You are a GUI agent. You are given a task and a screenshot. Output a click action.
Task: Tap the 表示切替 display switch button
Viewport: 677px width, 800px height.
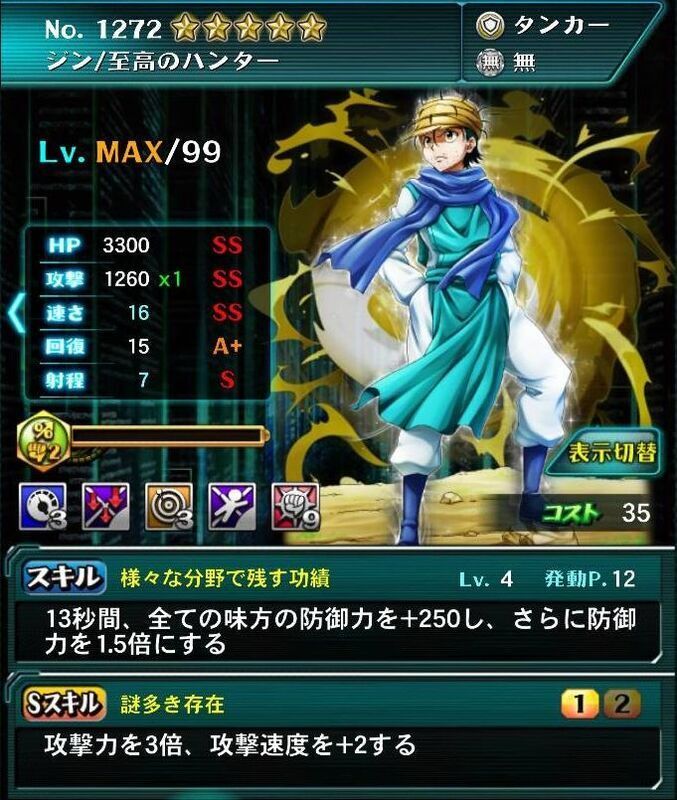(x=613, y=451)
